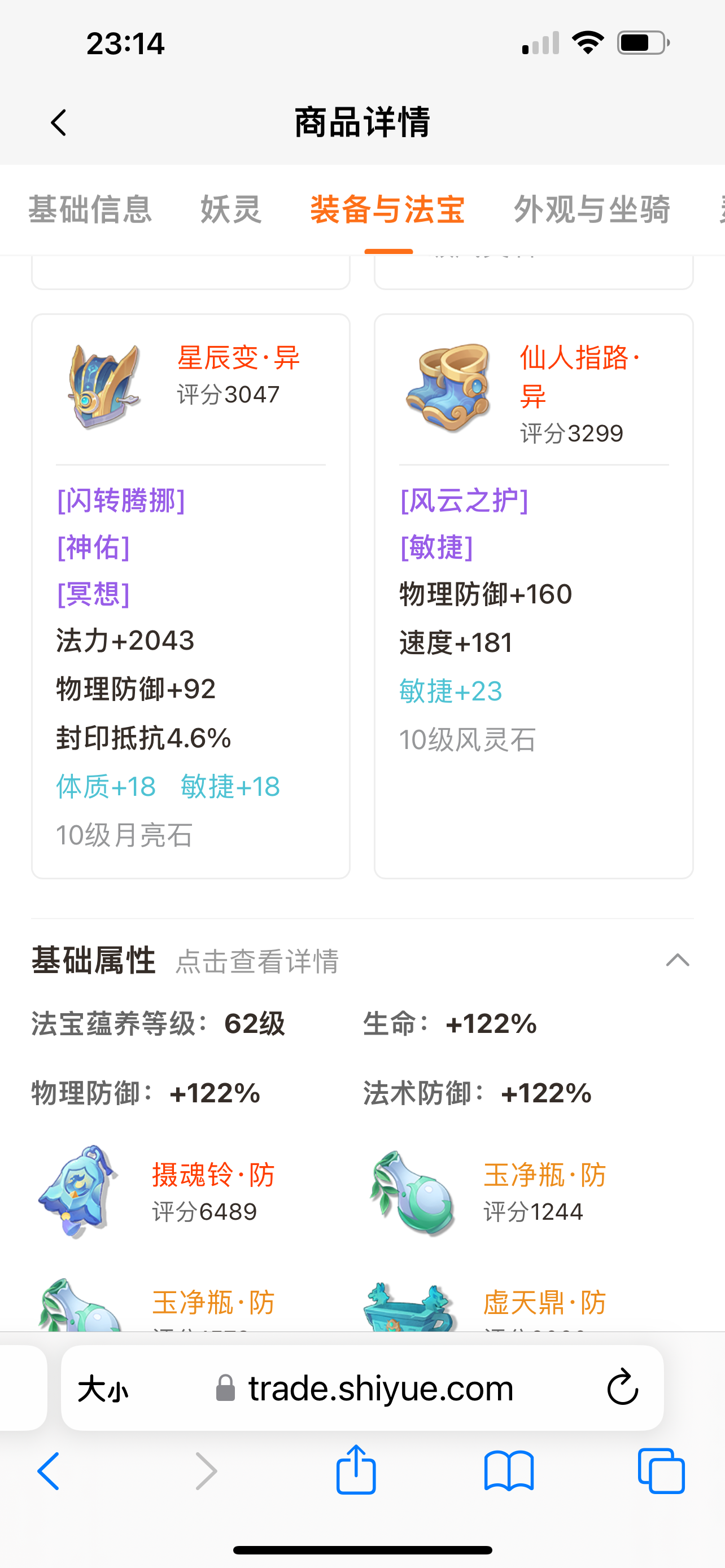
Task: Go back from the 商品详情 page
Action: (x=58, y=123)
